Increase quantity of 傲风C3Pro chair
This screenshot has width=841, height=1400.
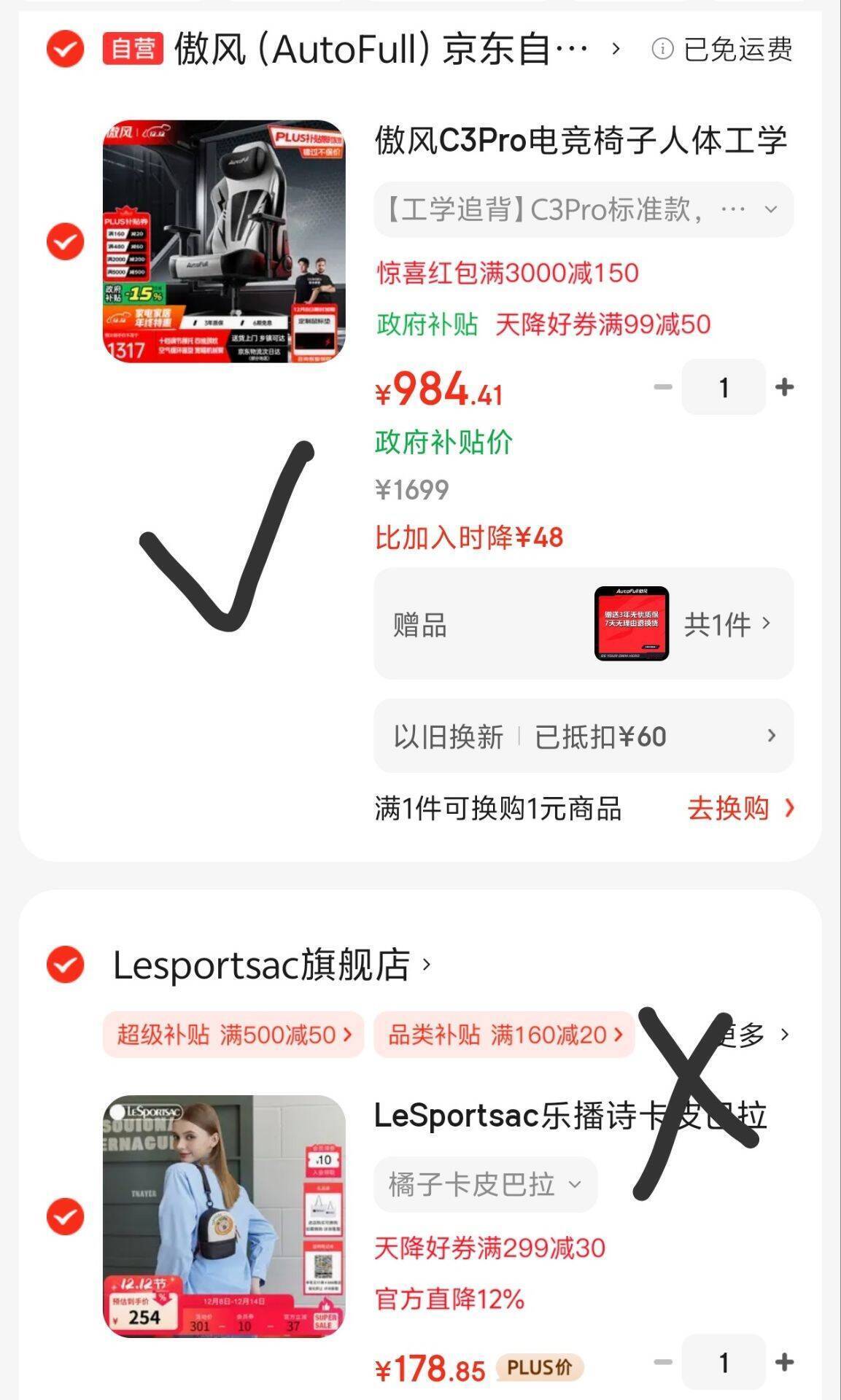click(785, 387)
